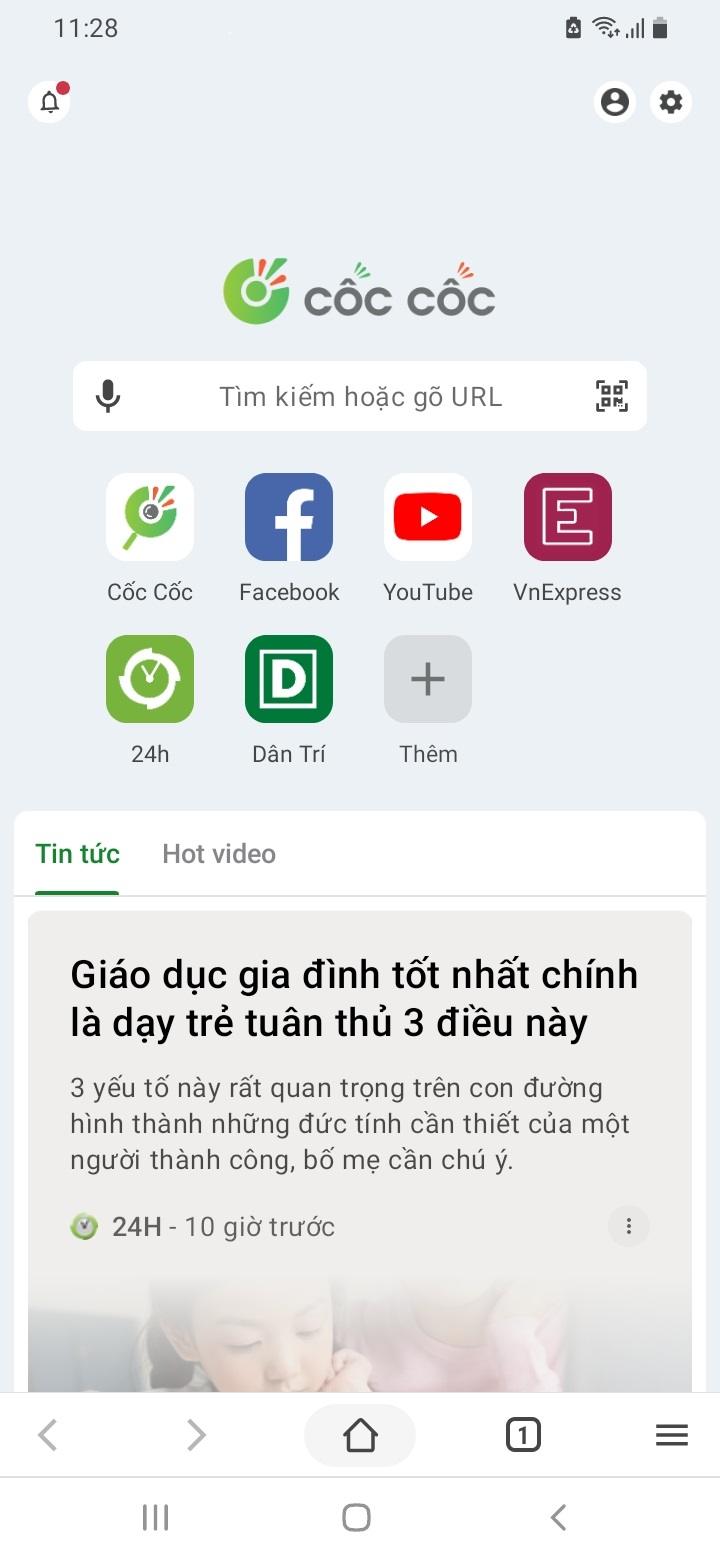The image size is (720, 1560).
Task: Open the options menu on the 24H article
Action: 628,1226
